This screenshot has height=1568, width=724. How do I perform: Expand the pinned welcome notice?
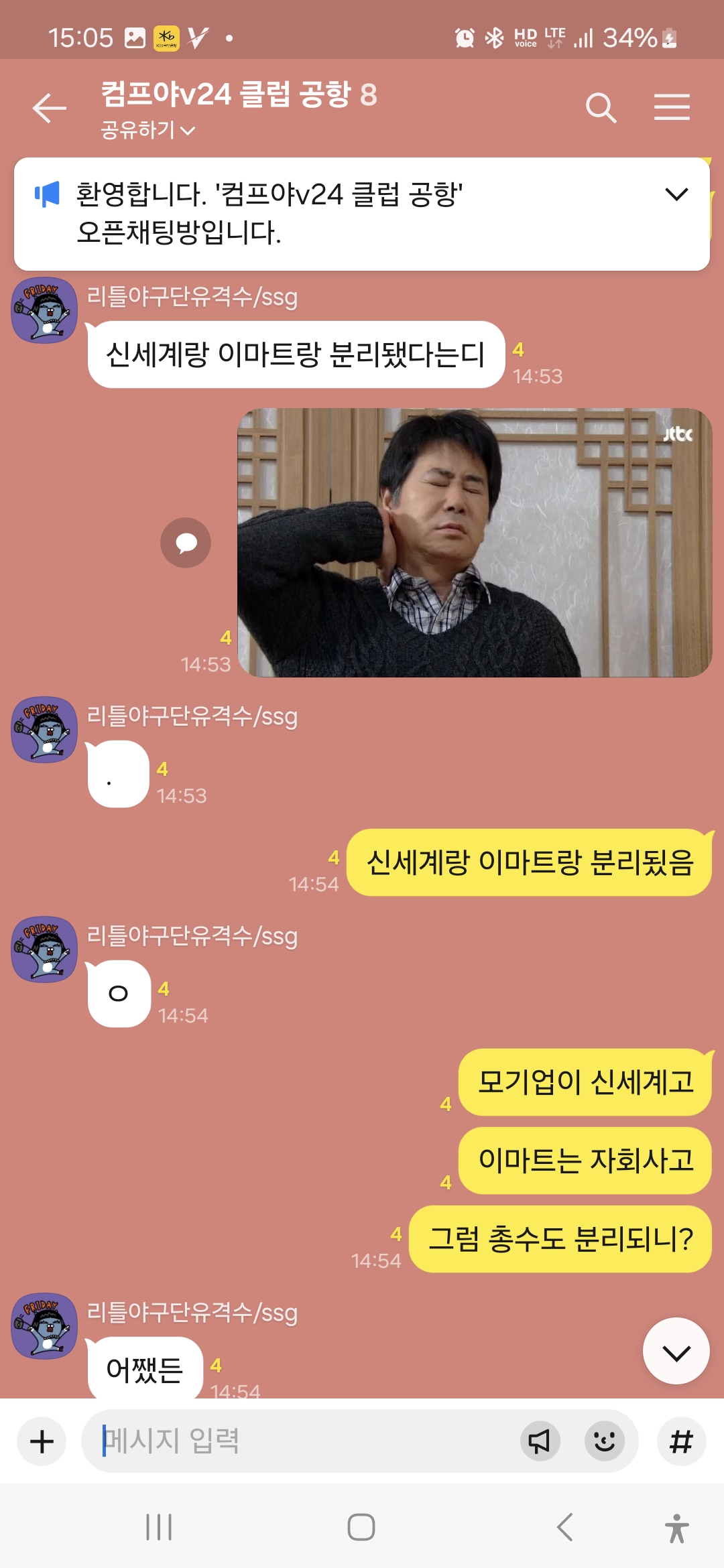pyautogui.click(x=676, y=195)
